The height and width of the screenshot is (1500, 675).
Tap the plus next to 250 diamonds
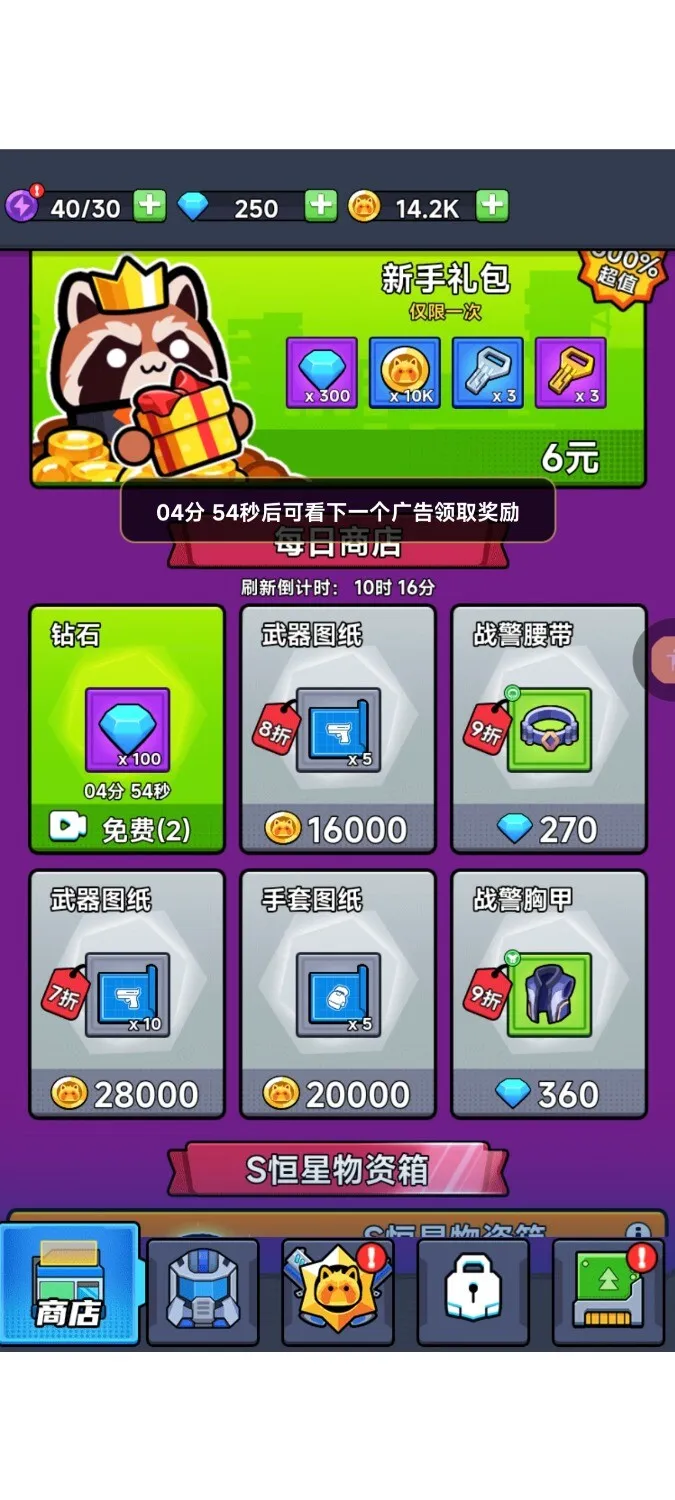[x=320, y=206]
